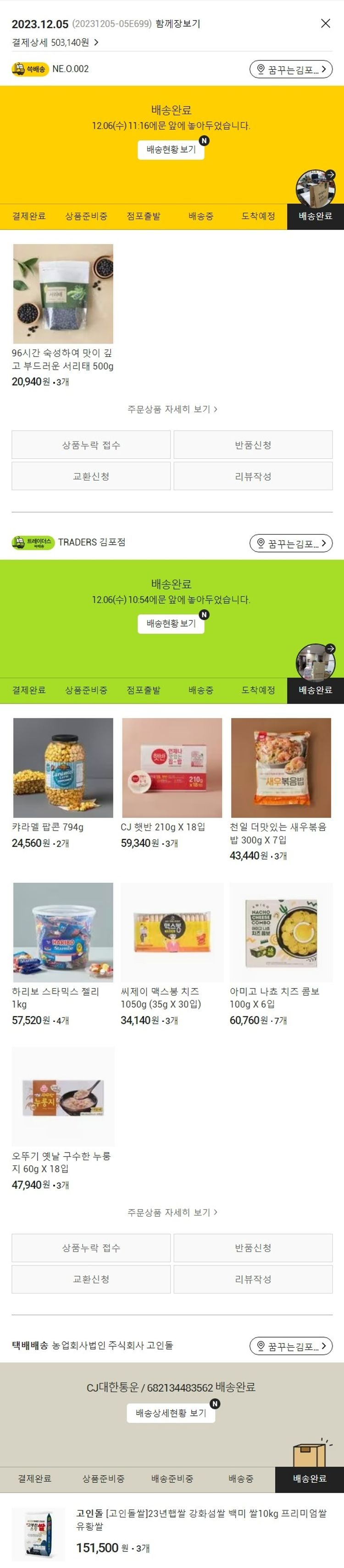Close the order detail page
The image size is (344, 1568).
[x=325, y=23]
